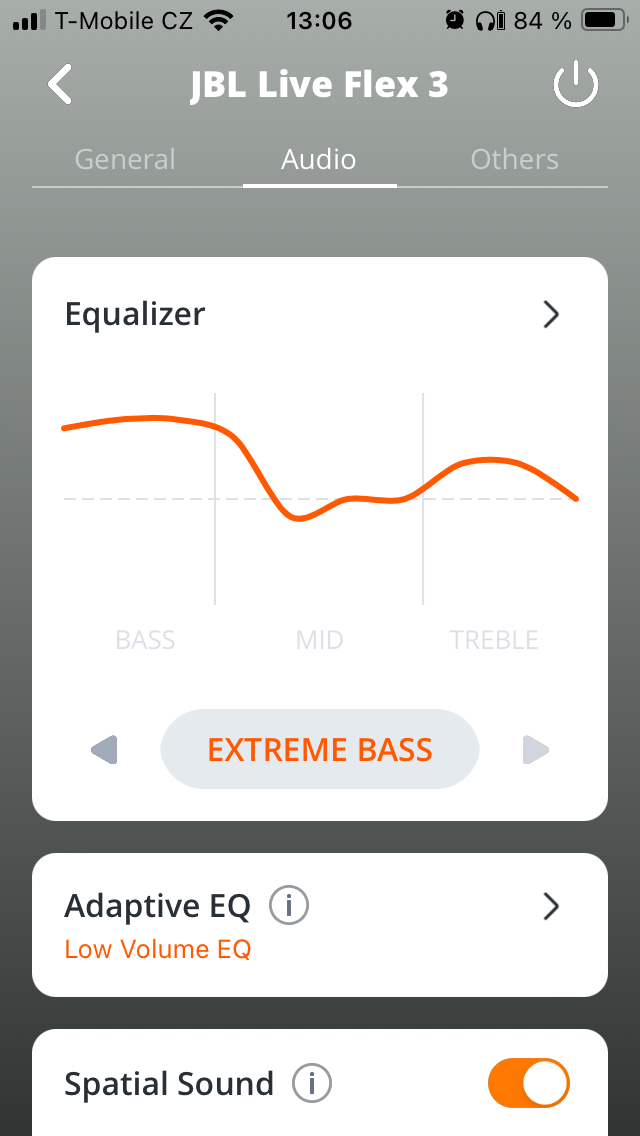Screen dimensions: 640x1136
Task: Select the Audio tab
Action: [x=319, y=160]
